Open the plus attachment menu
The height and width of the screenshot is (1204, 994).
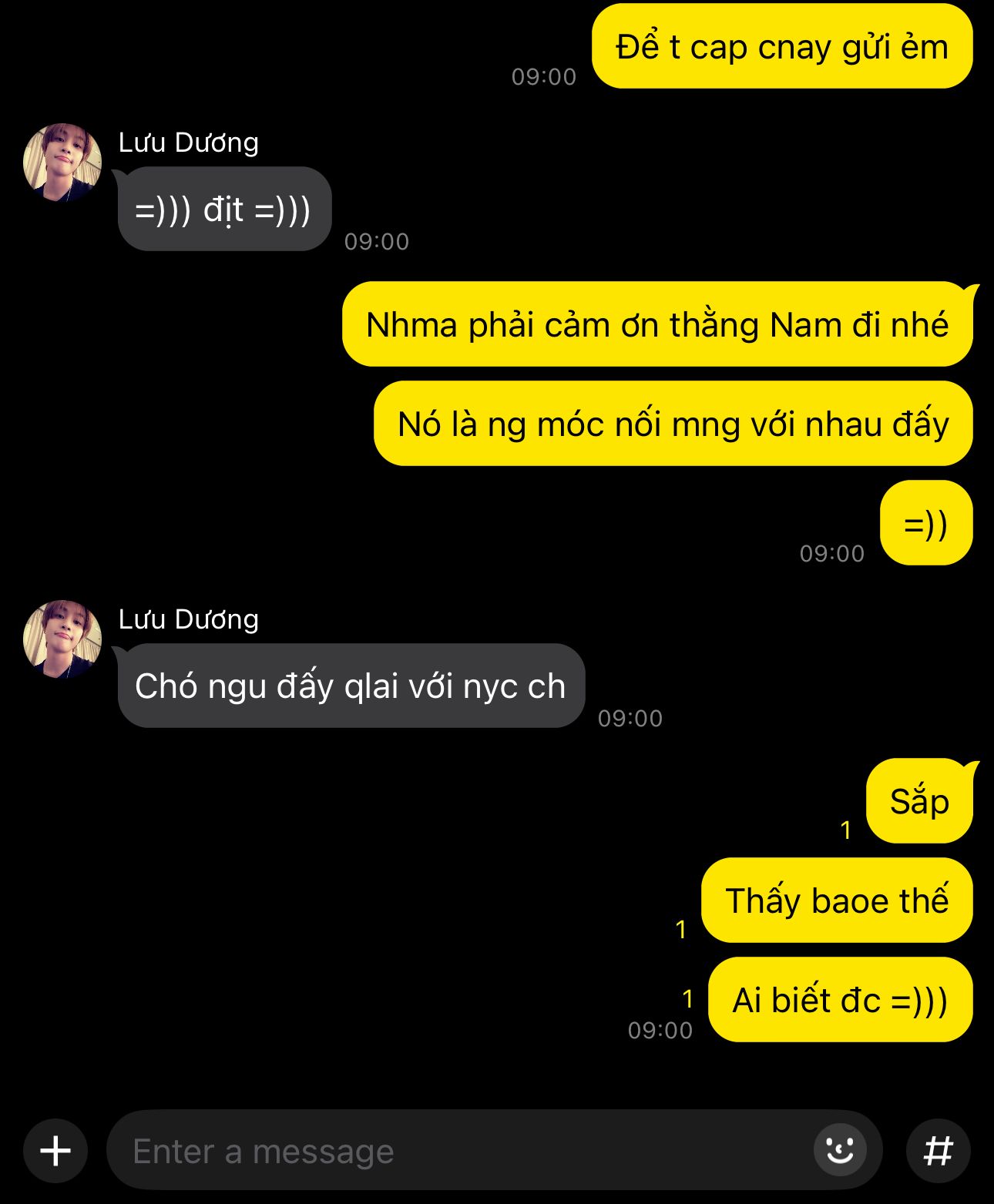coord(55,1151)
